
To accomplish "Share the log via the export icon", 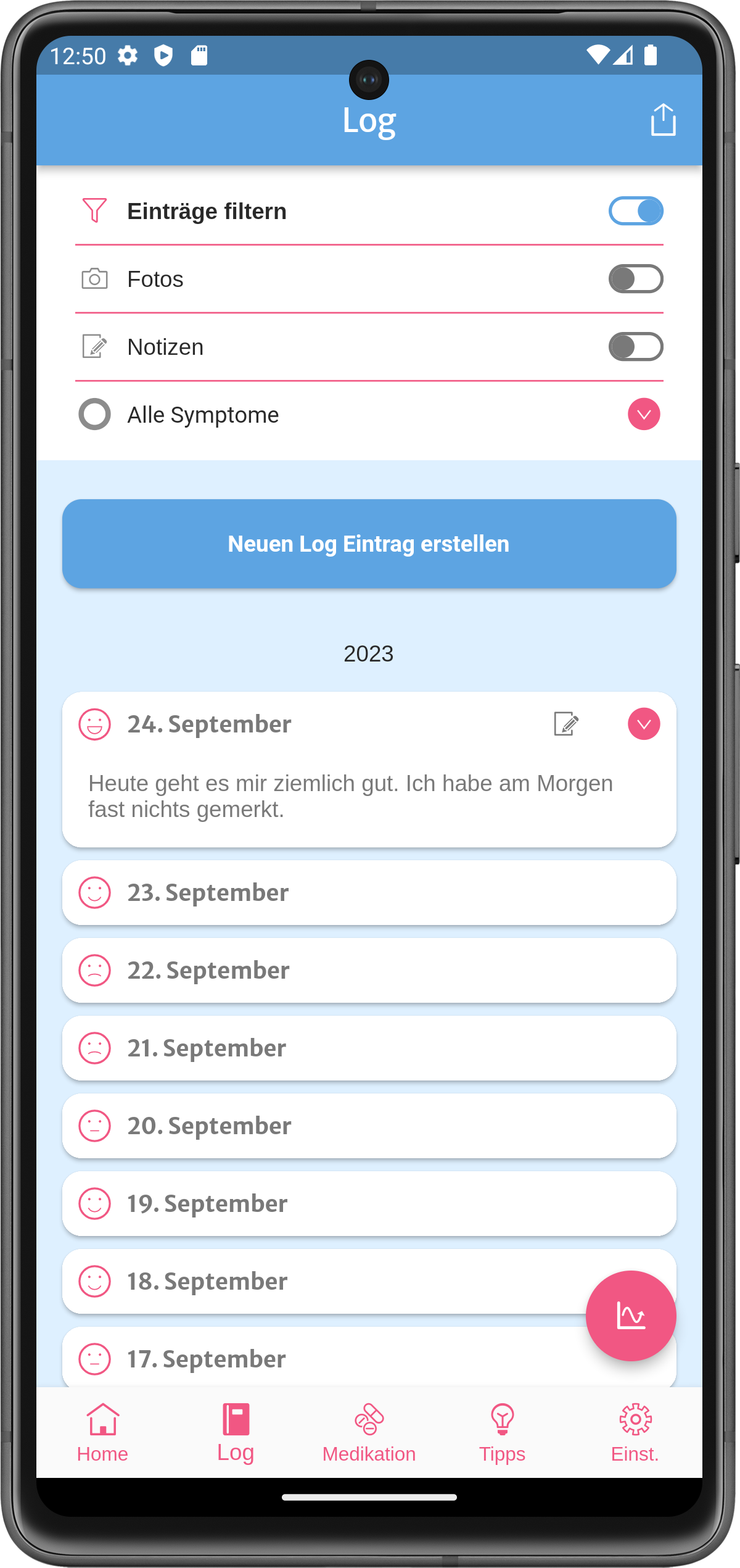I will pyautogui.click(x=663, y=120).
